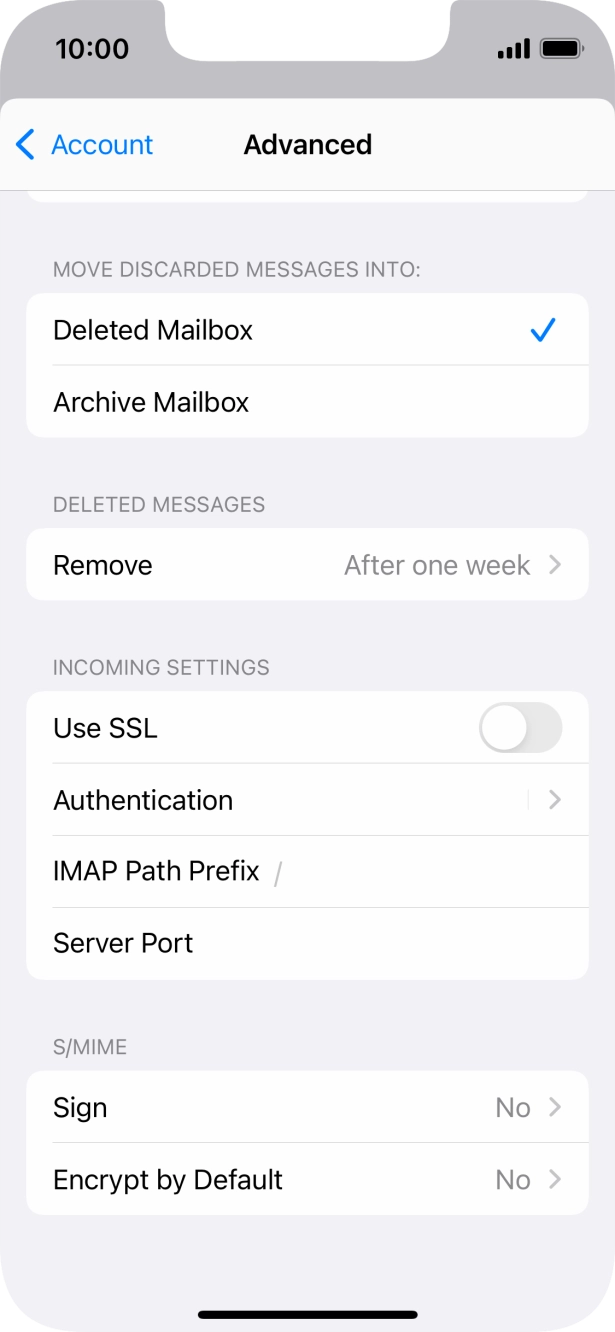Go back to Account settings
The height and width of the screenshot is (1332, 615).
tap(84, 145)
